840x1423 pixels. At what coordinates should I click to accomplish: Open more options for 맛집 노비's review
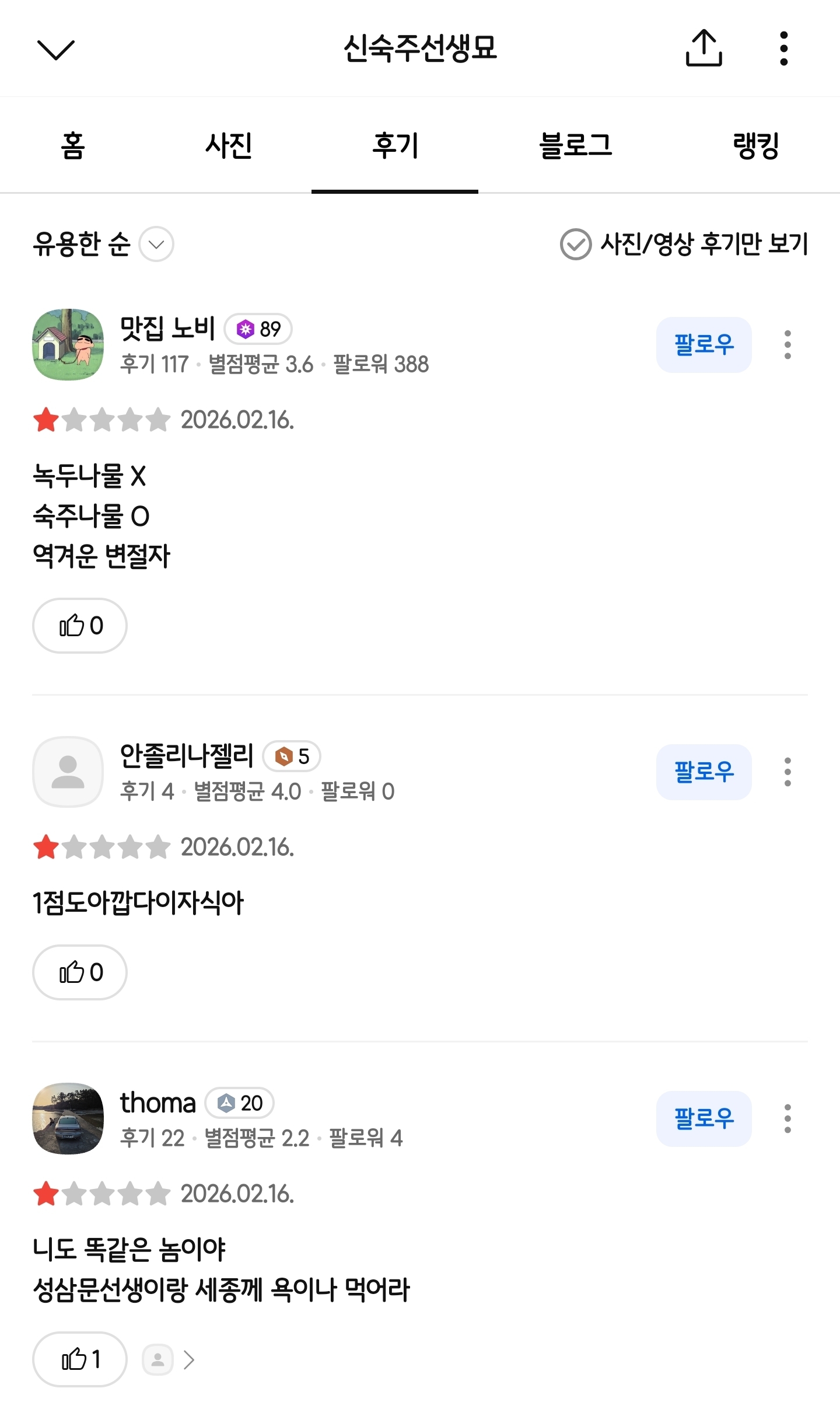tap(787, 344)
